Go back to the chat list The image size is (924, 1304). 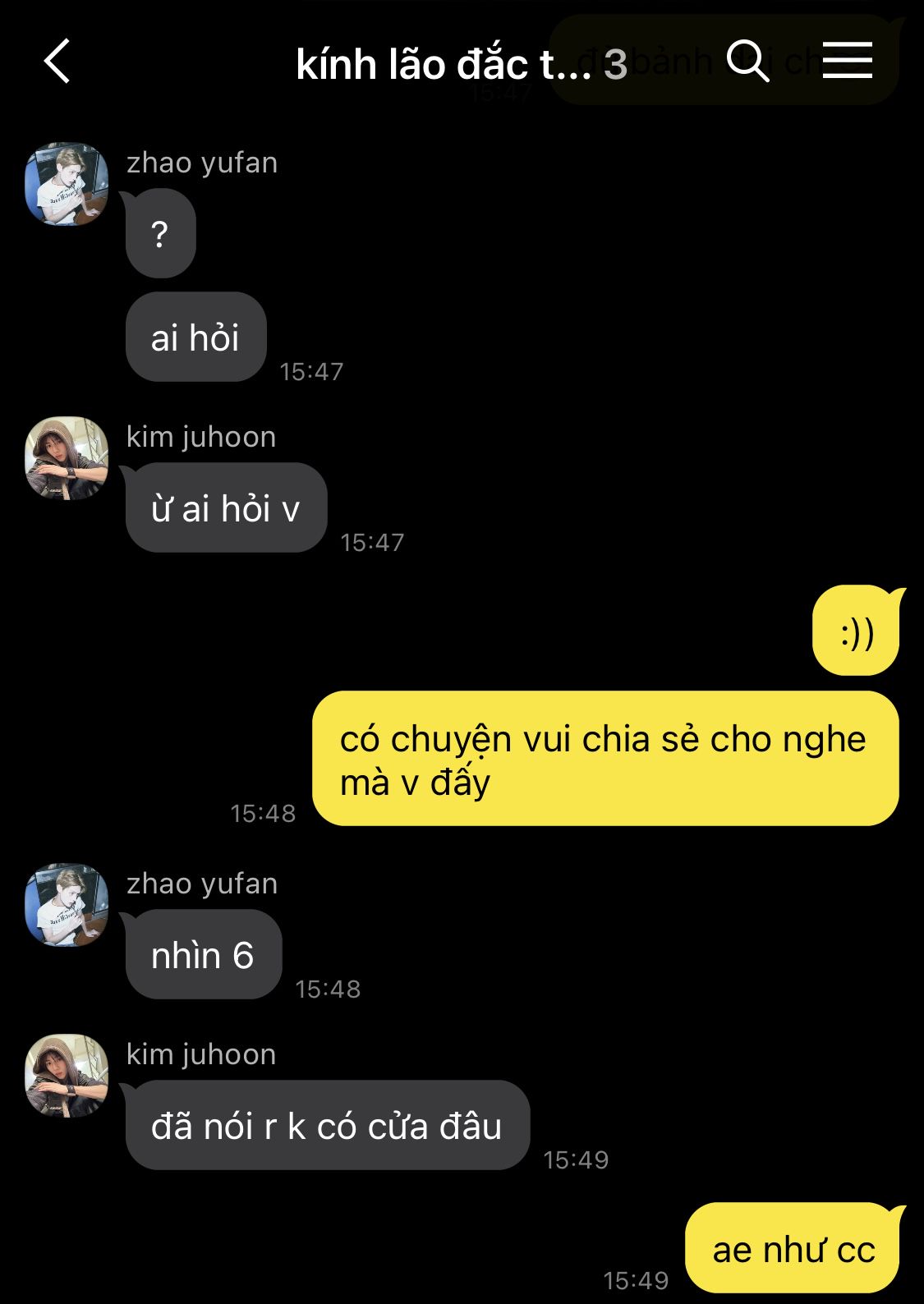(x=57, y=62)
